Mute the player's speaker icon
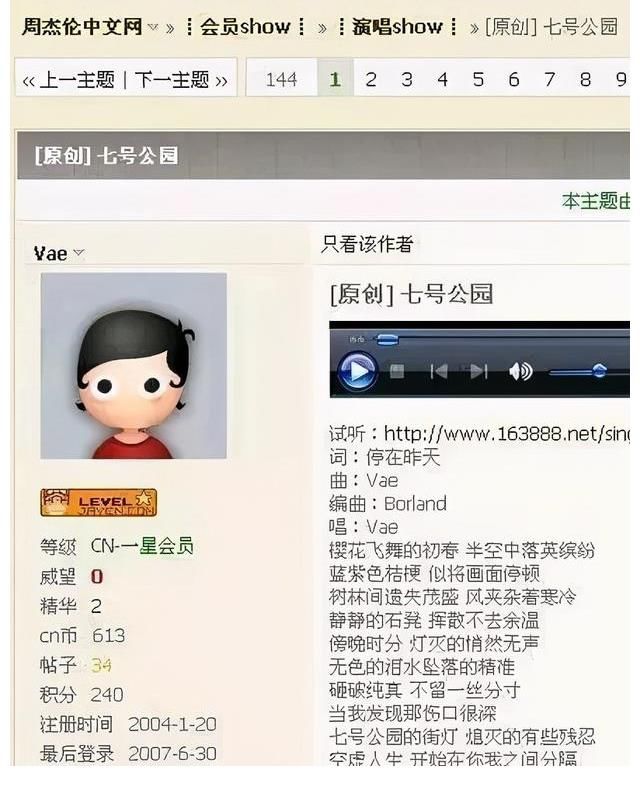Screen dimensions: 640x786 [520, 372]
